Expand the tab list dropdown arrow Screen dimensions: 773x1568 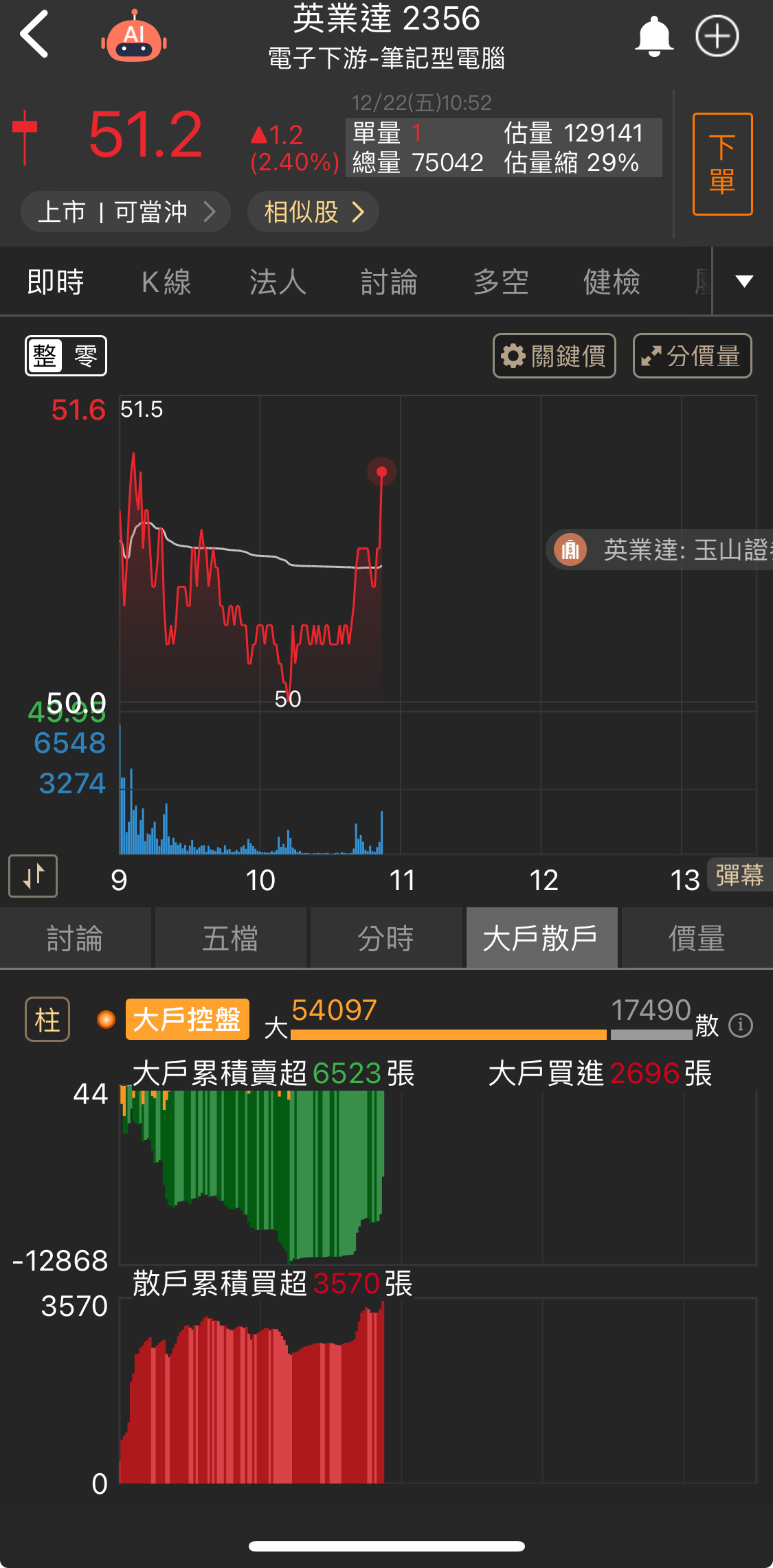pos(744,281)
